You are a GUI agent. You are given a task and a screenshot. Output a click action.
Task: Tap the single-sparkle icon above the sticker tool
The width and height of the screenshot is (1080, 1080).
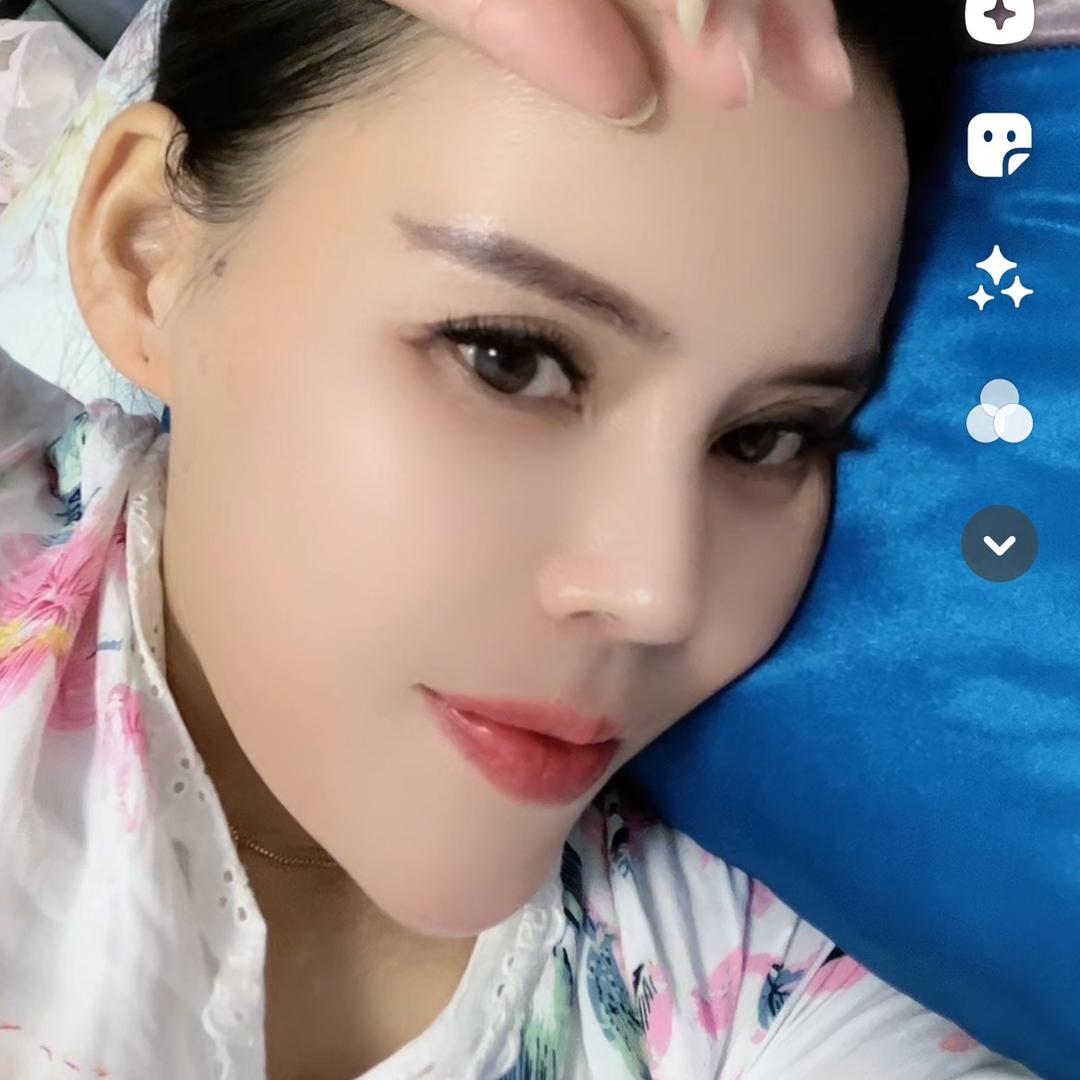[x=999, y=17]
